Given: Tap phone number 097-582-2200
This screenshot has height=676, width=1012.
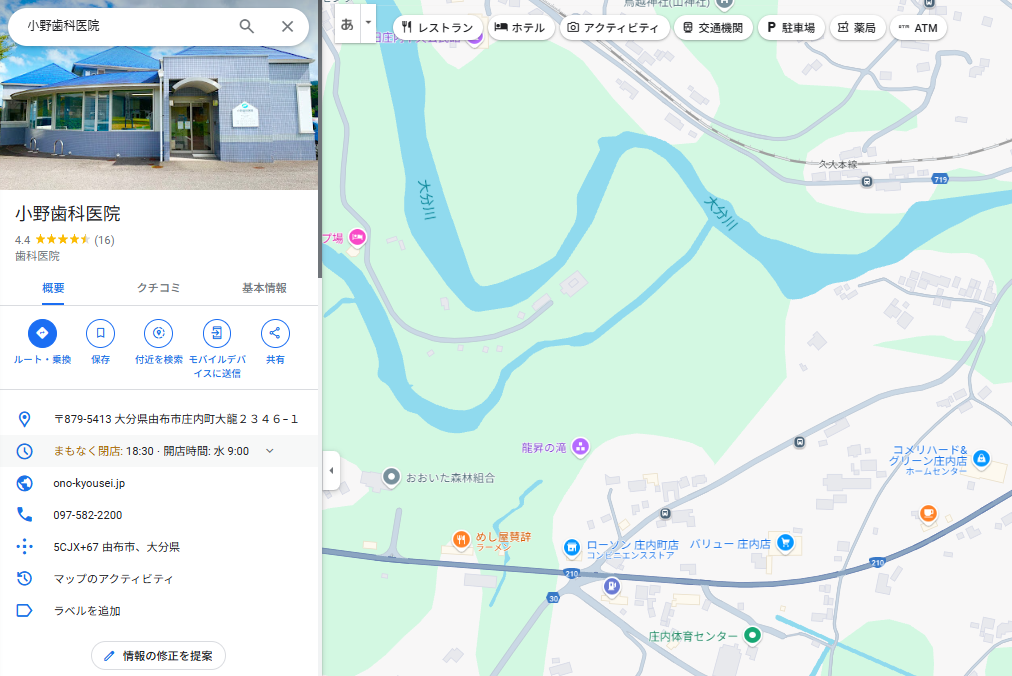Looking at the screenshot, I should (x=88, y=515).
